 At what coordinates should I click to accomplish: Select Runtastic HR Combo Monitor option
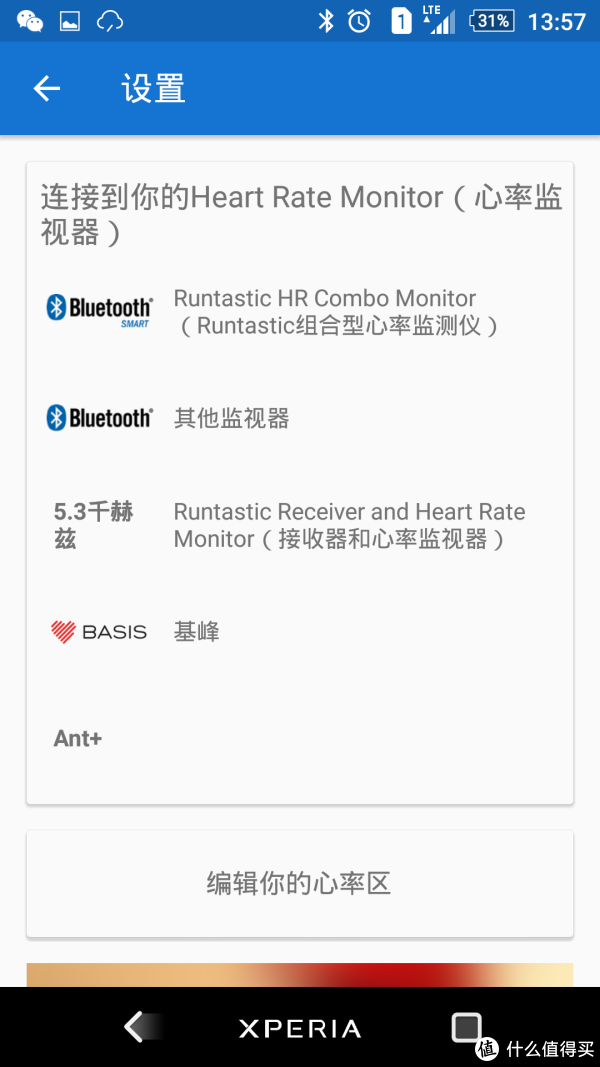[299, 312]
